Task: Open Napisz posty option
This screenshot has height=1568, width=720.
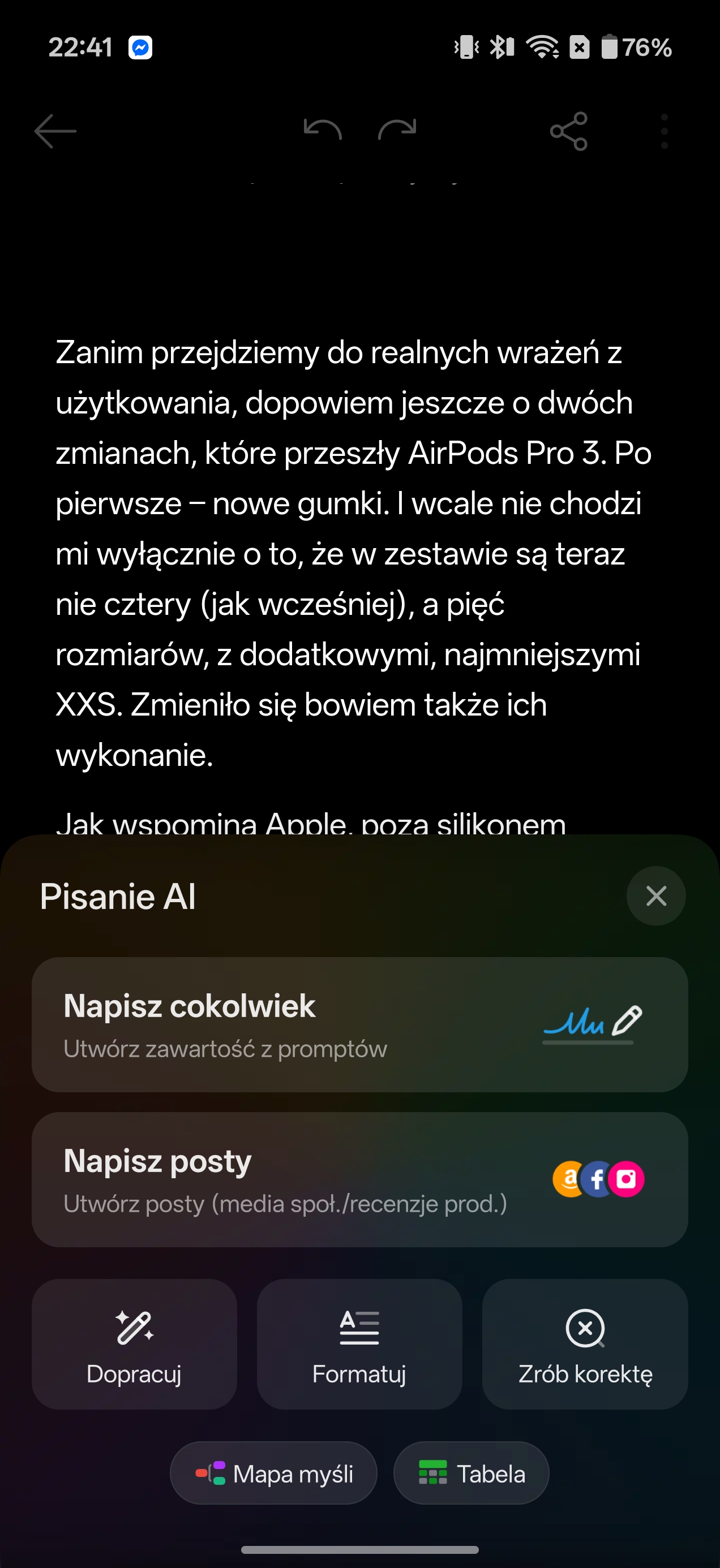Action: 359,1179
